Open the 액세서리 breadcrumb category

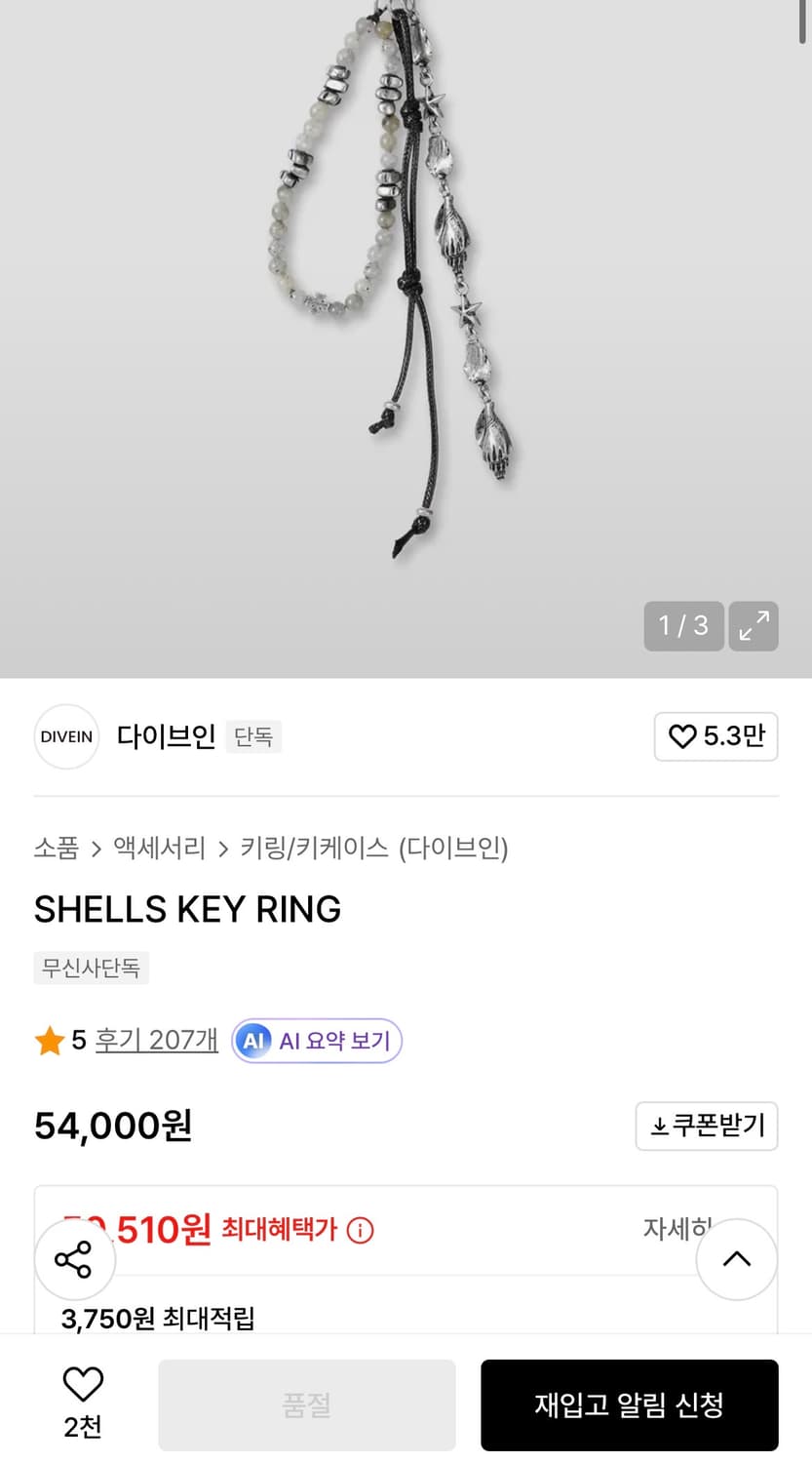click(x=162, y=849)
